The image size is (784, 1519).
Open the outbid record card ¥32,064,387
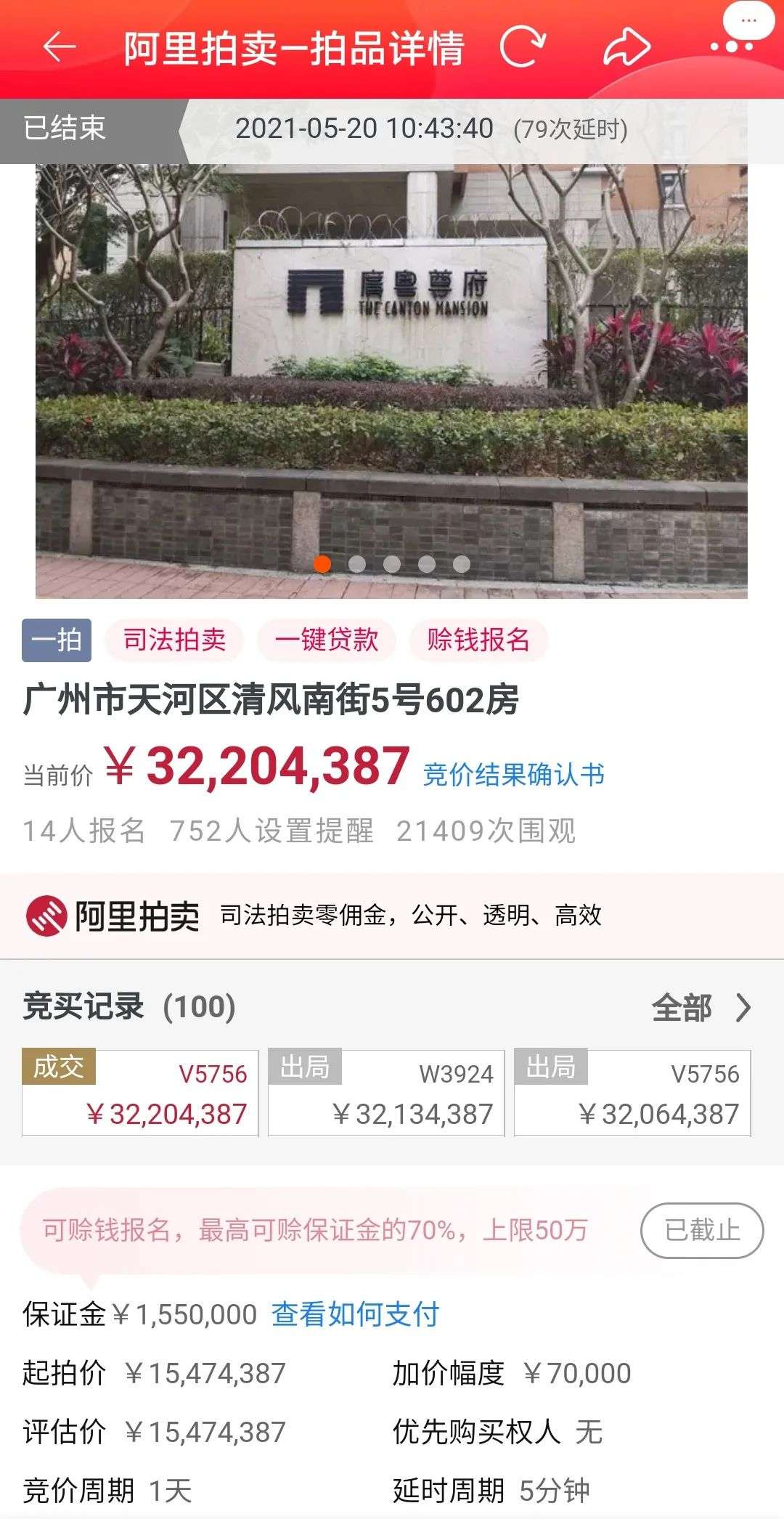[632, 1093]
